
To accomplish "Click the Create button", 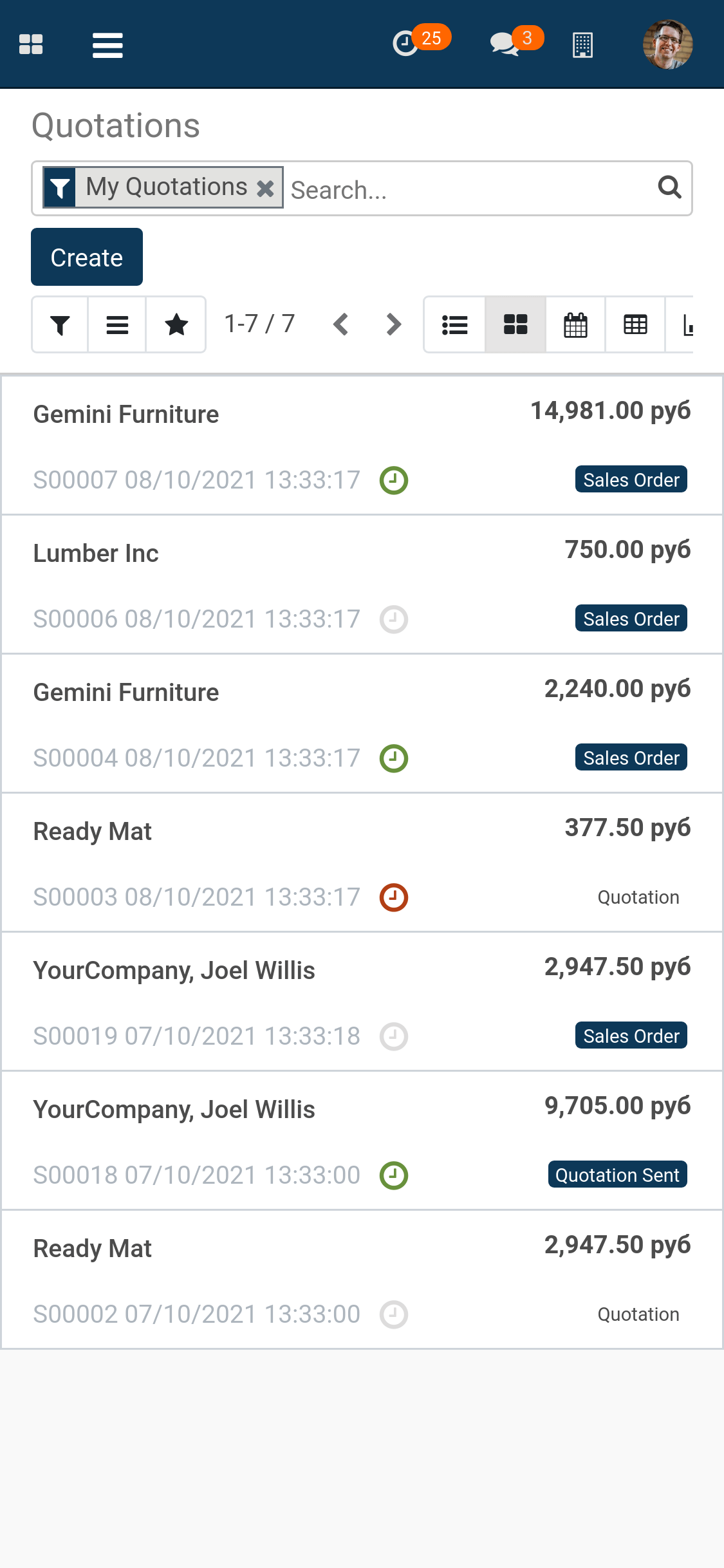I will [x=86, y=256].
